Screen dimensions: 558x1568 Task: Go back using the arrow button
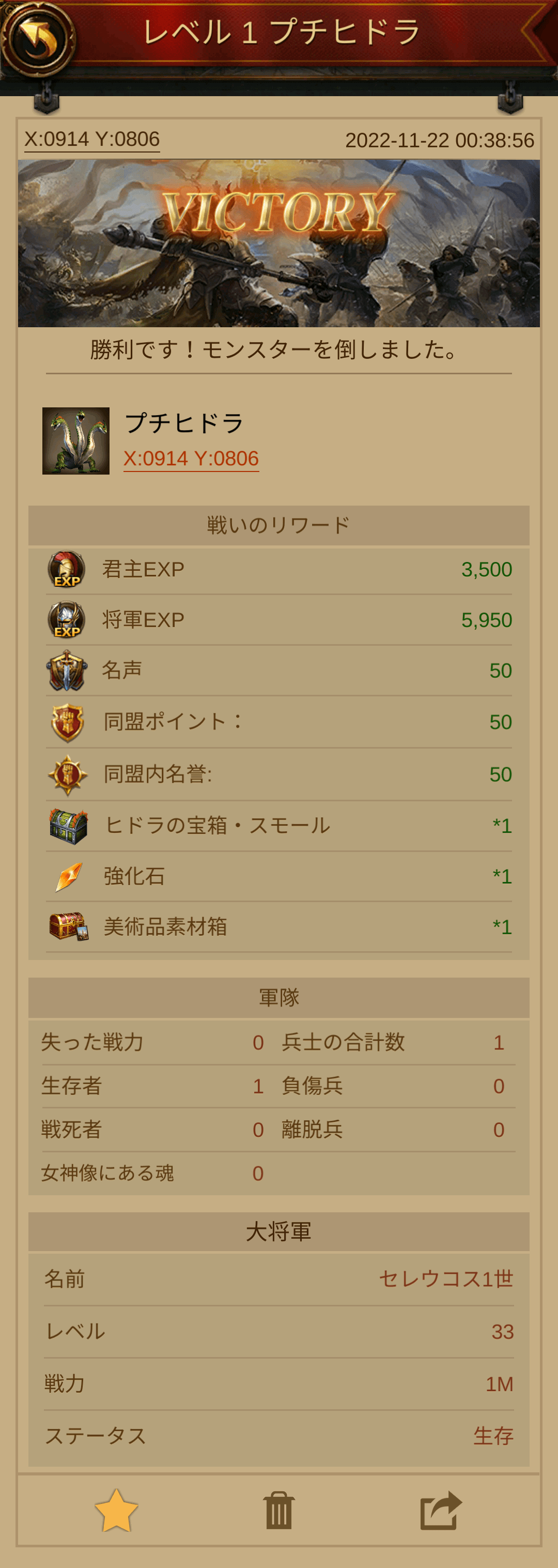click(38, 38)
